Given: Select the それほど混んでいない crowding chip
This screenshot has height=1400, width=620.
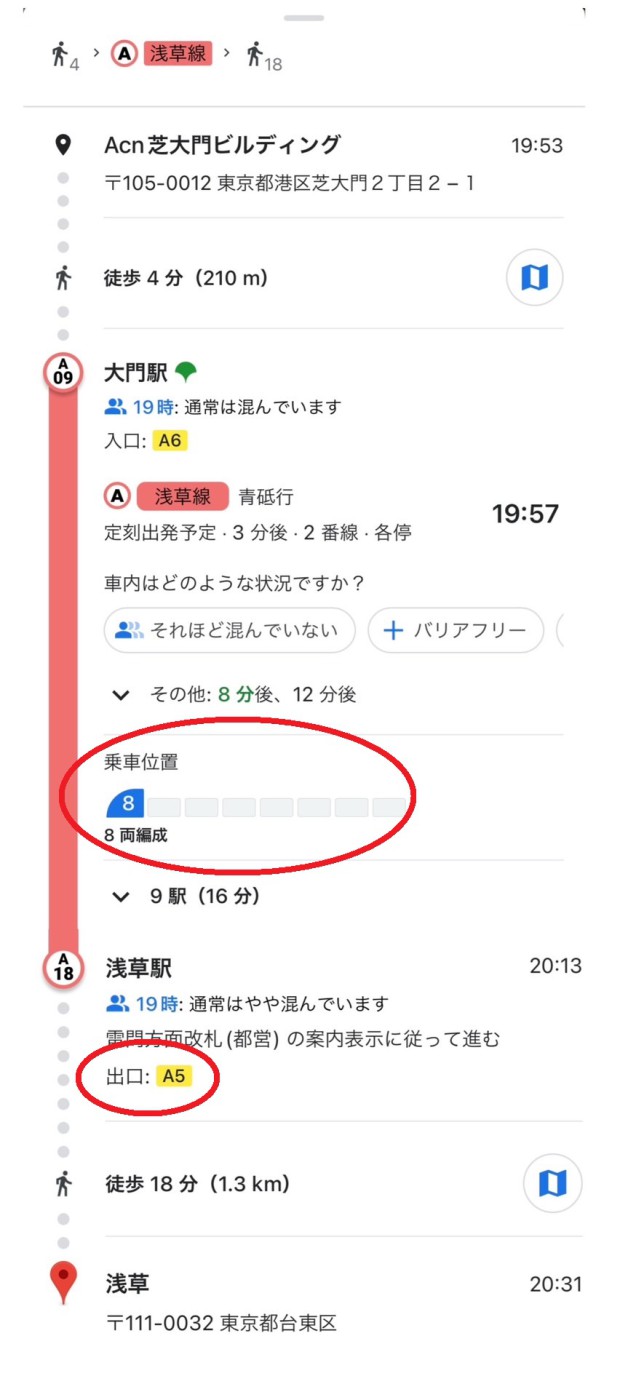Looking at the screenshot, I should pos(229,630).
